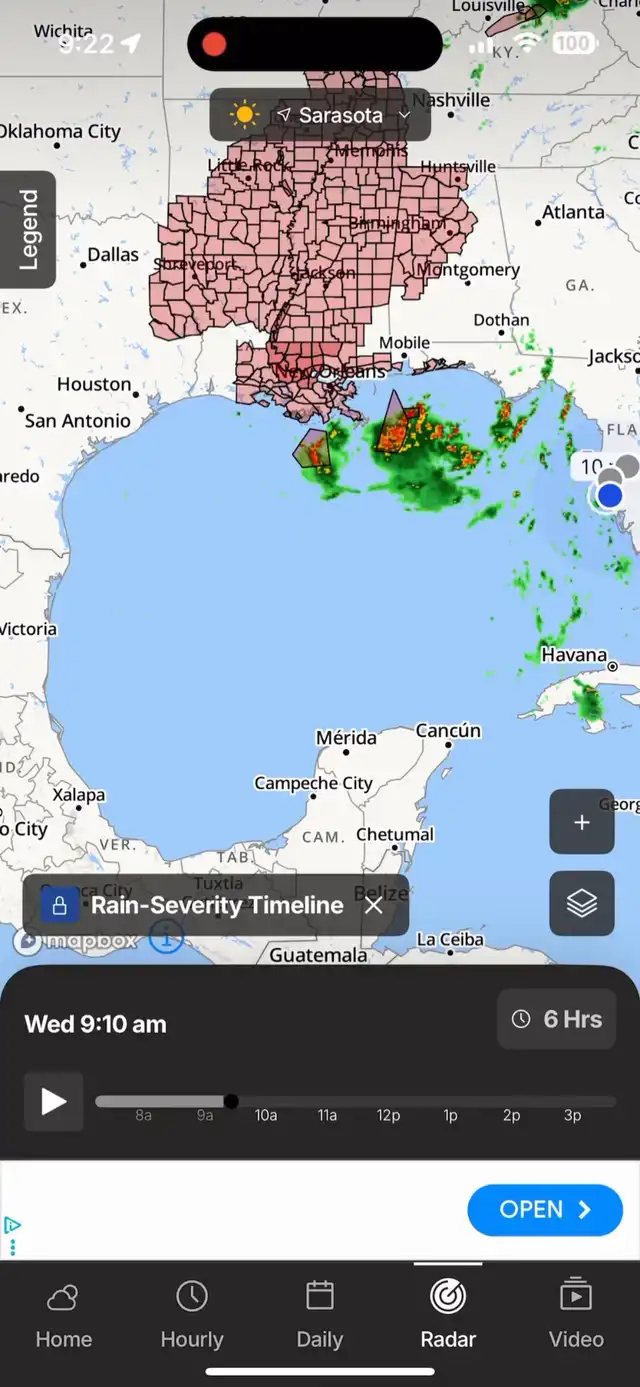The image size is (640, 1387).
Task: Open the Mapbox info icon
Action: (167, 937)
